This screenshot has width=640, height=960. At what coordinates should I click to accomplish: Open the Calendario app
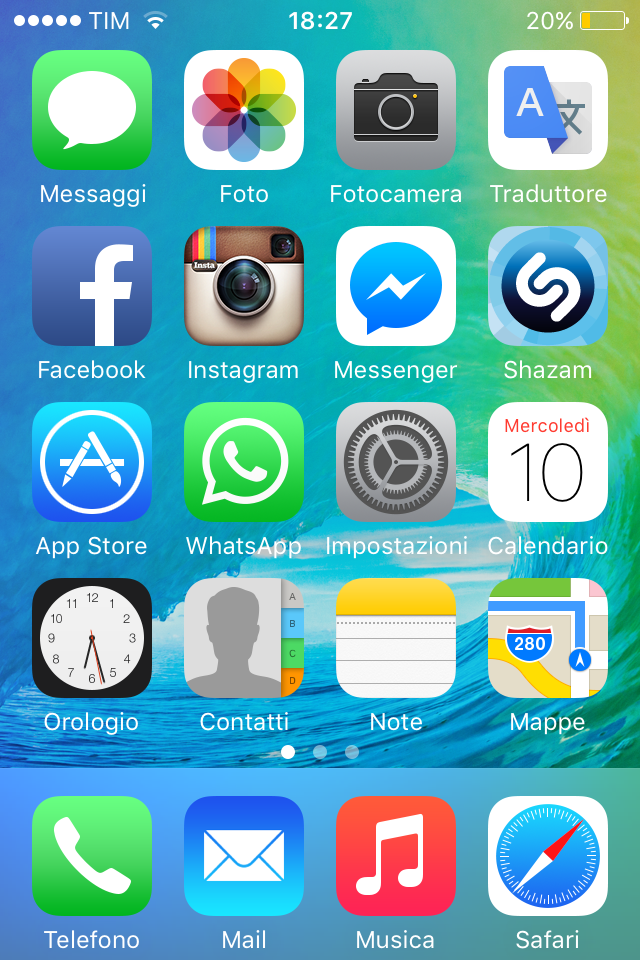pyautogui.click(x=548, y=462)
